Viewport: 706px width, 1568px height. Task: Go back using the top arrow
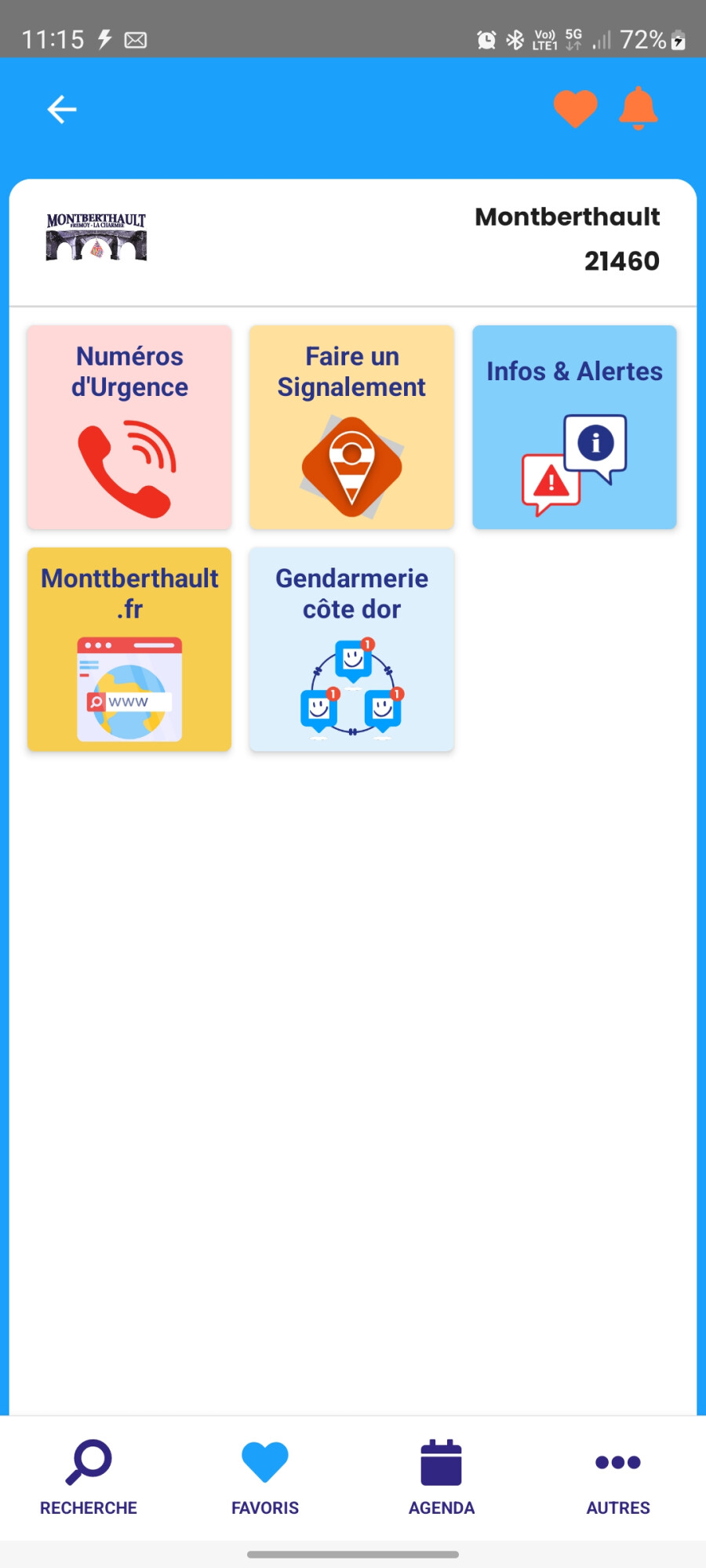point(62,109)
